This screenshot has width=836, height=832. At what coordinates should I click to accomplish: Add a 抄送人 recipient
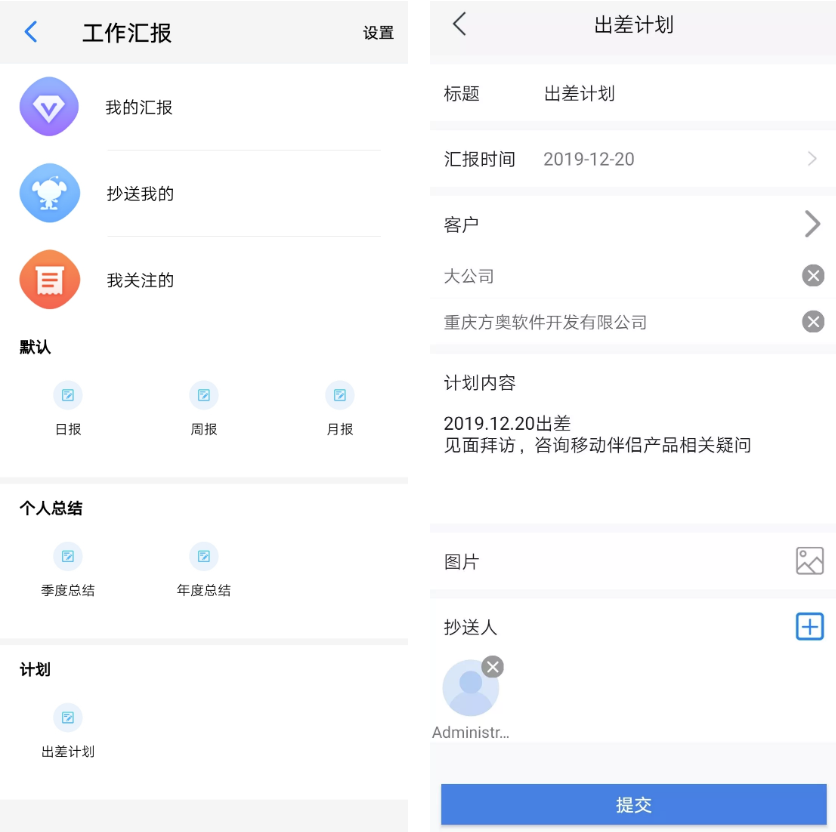[809, 627]
